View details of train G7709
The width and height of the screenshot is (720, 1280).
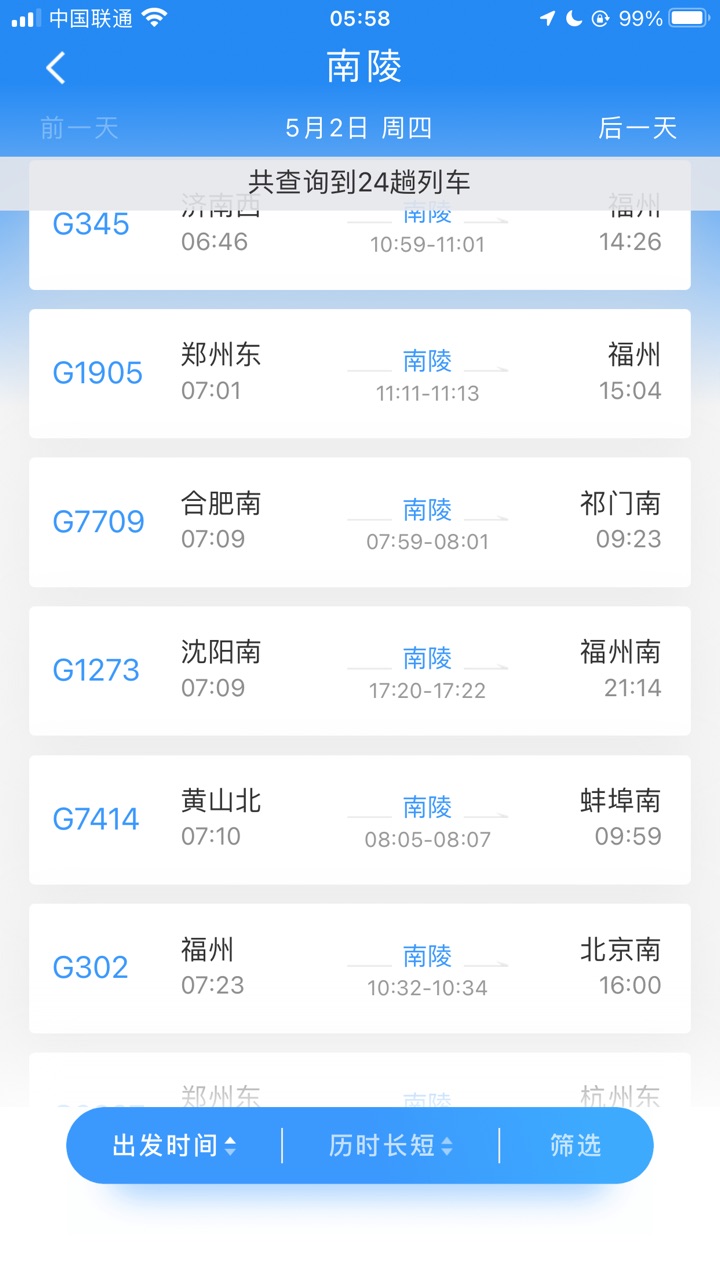point(360,522)
